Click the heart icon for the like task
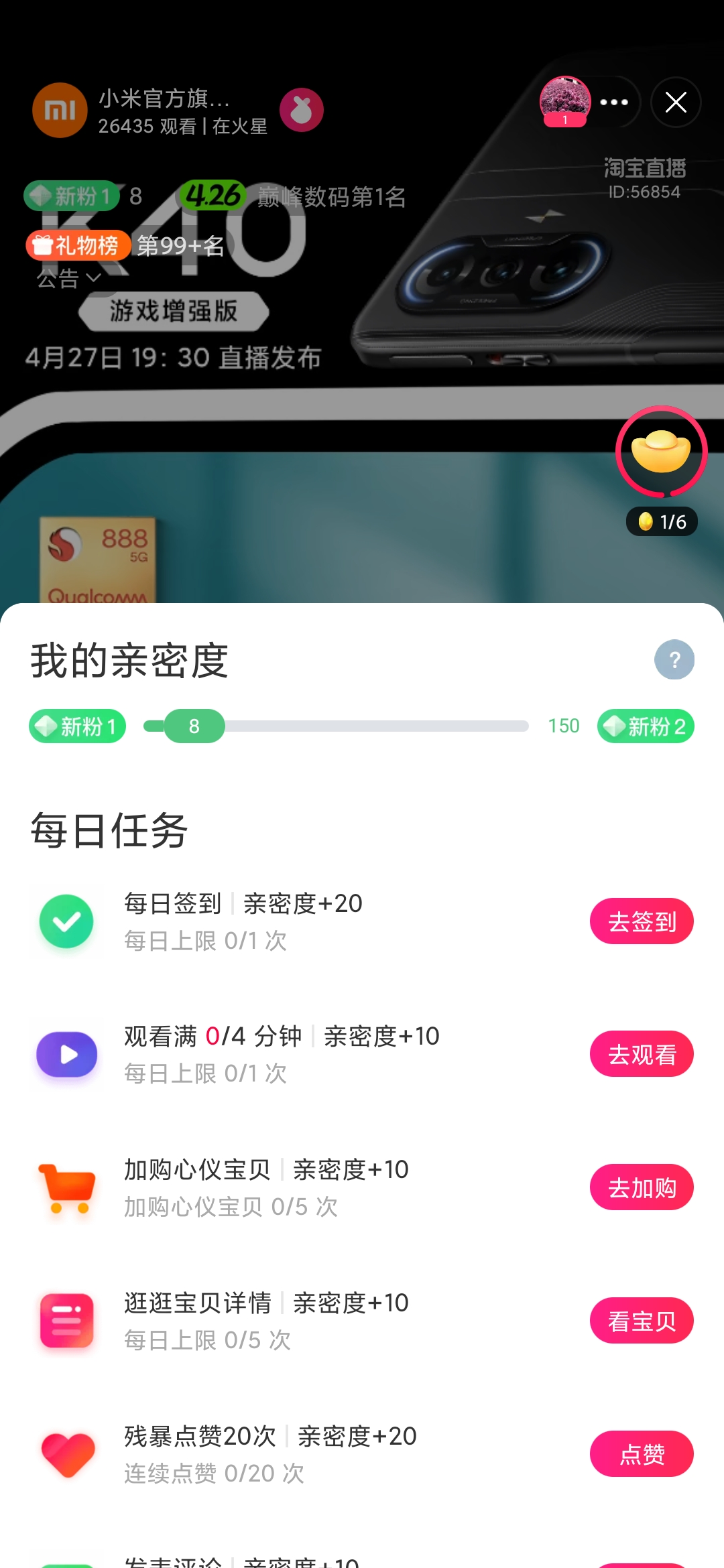 tap(66, 1454)
